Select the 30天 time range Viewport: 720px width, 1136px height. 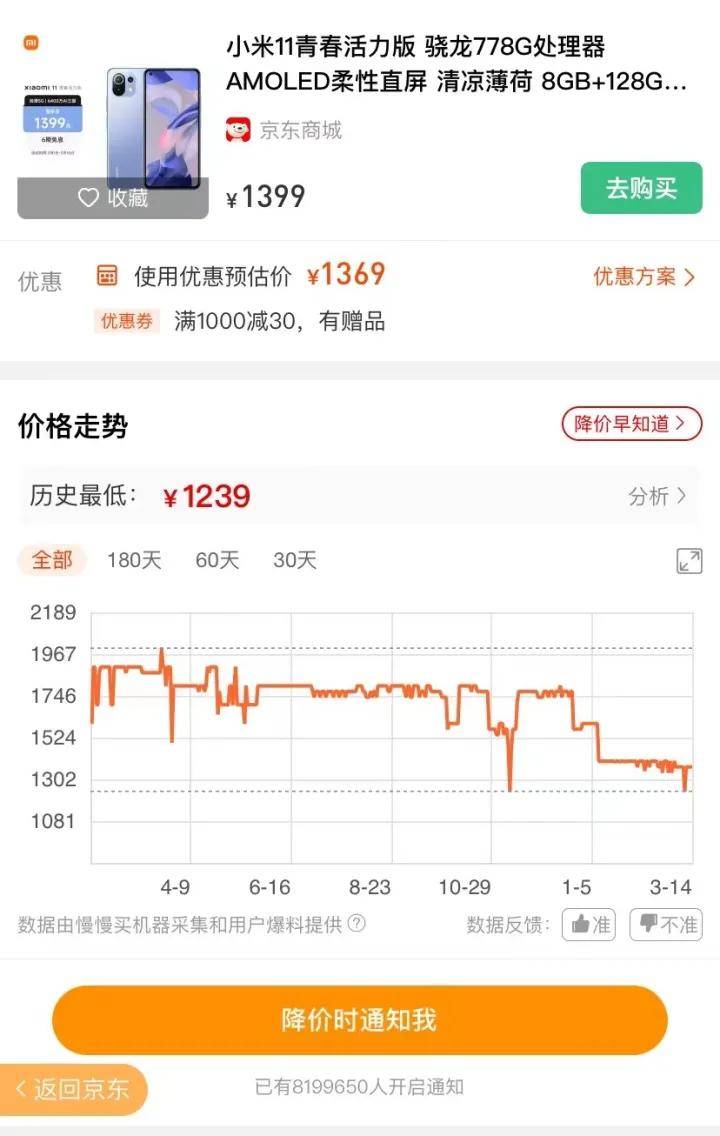point(294,561)
